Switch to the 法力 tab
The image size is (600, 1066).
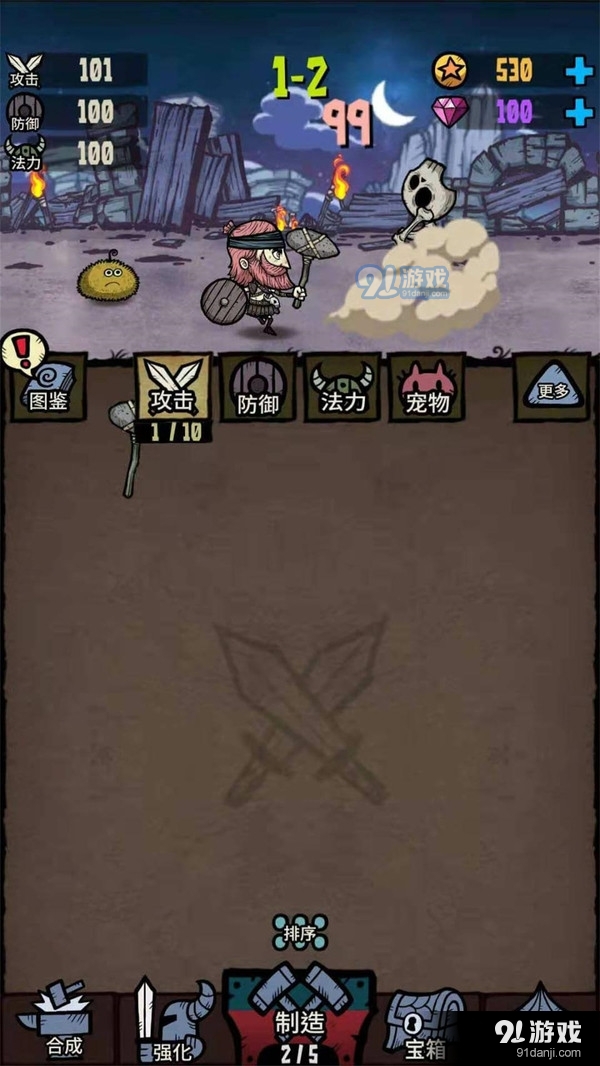pos(342,387)
